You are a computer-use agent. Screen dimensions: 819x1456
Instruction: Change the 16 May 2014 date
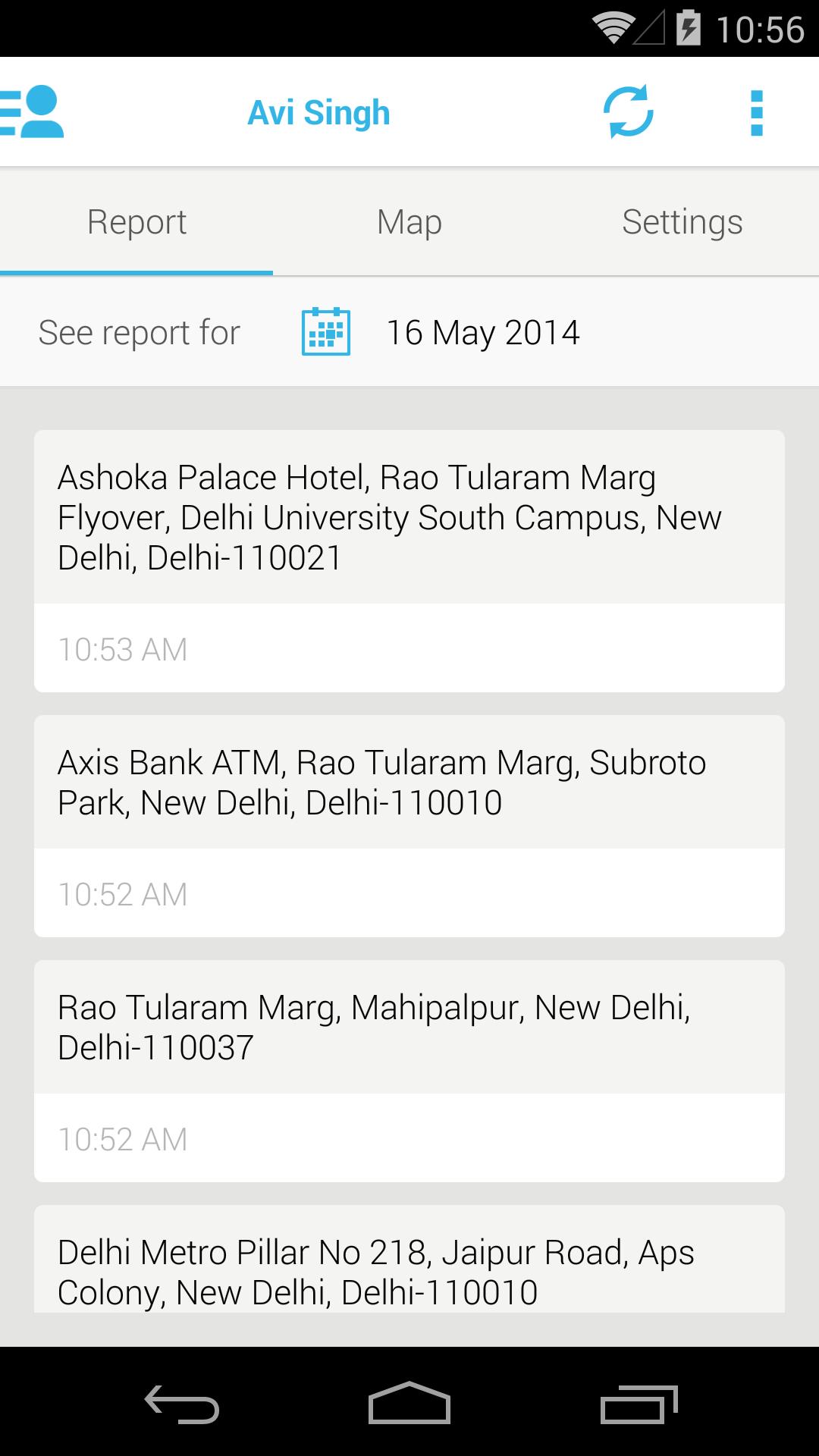click(483, 332)
